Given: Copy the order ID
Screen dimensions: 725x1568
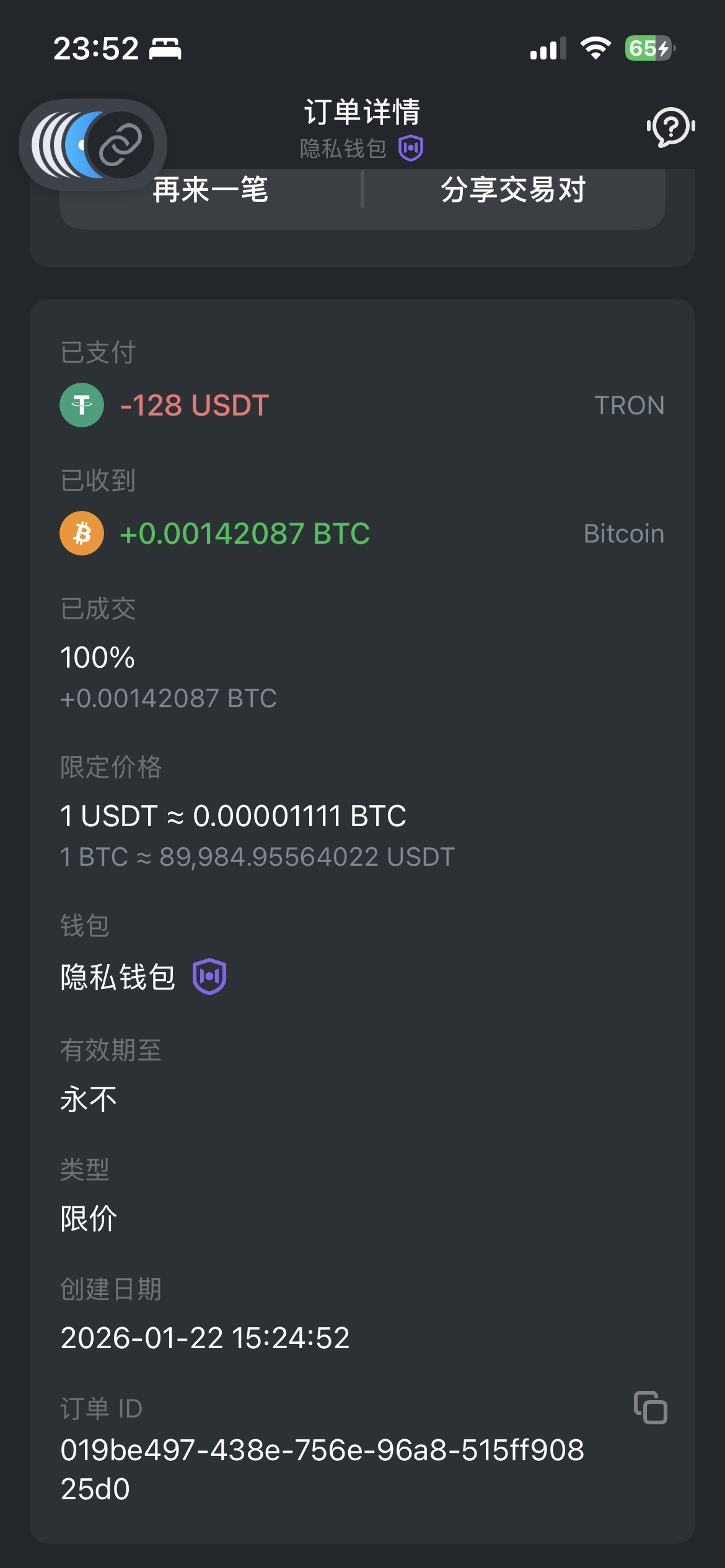Looking at the screenshot, I should (650, 1408).
